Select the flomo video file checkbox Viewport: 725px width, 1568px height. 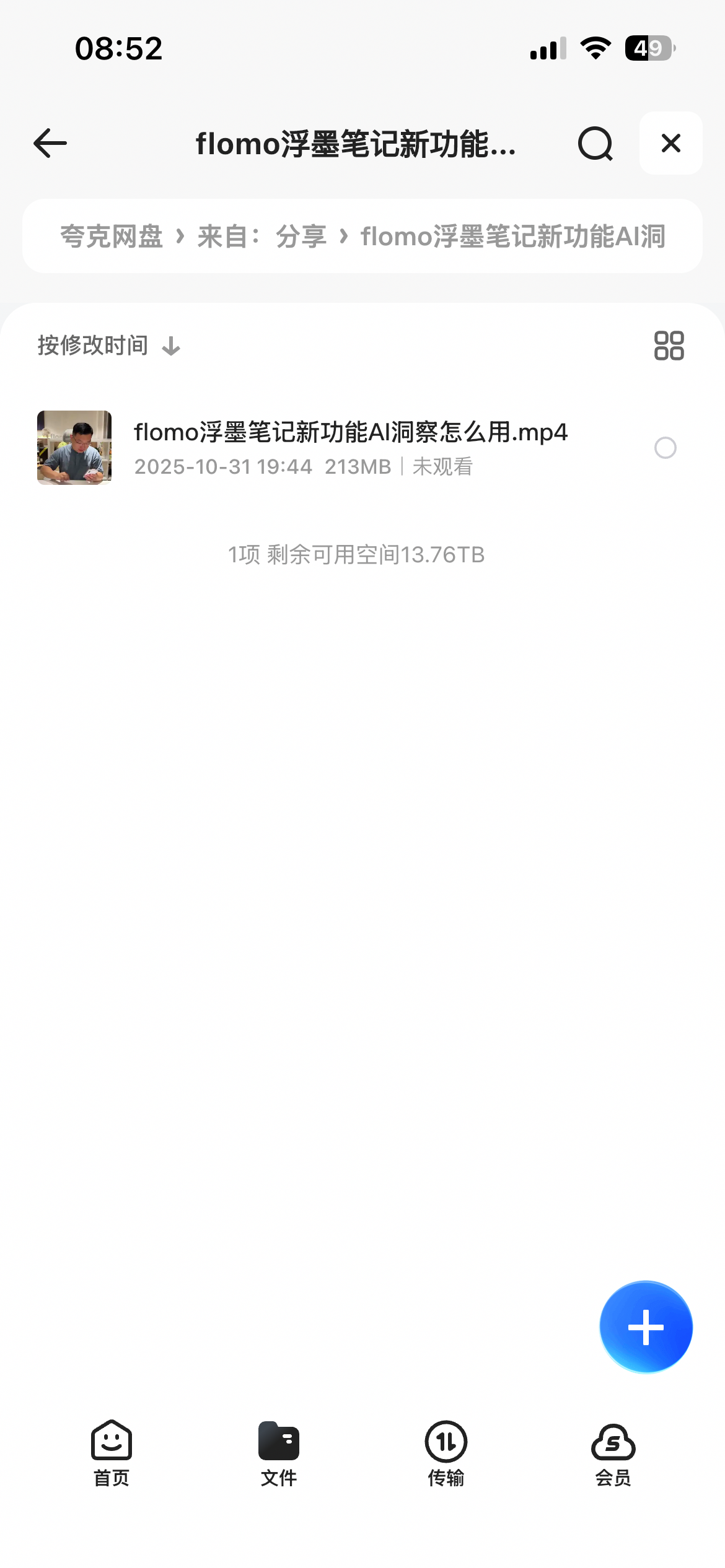(666, 448)
